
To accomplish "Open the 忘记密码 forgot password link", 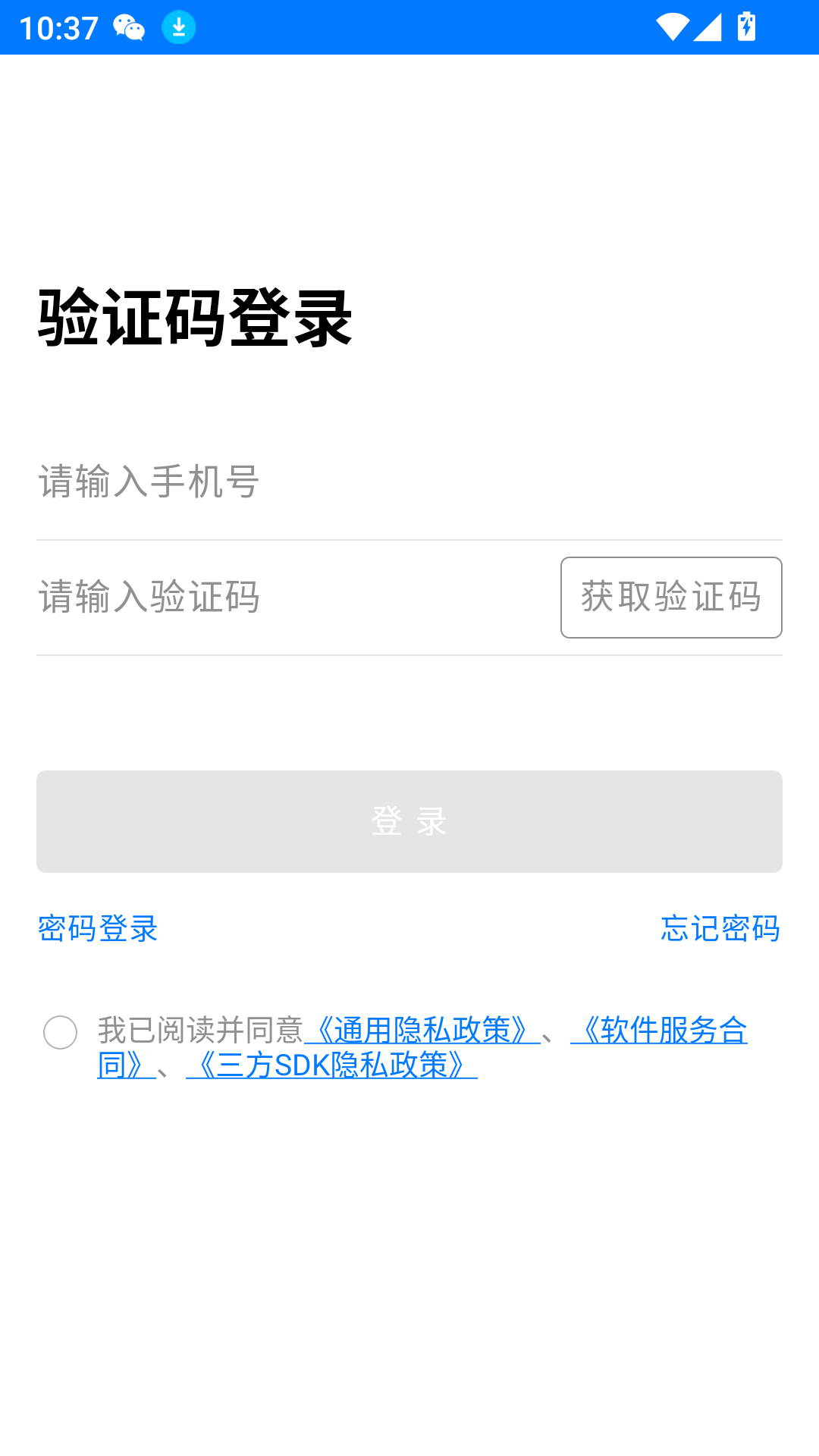I will point(720,929).
